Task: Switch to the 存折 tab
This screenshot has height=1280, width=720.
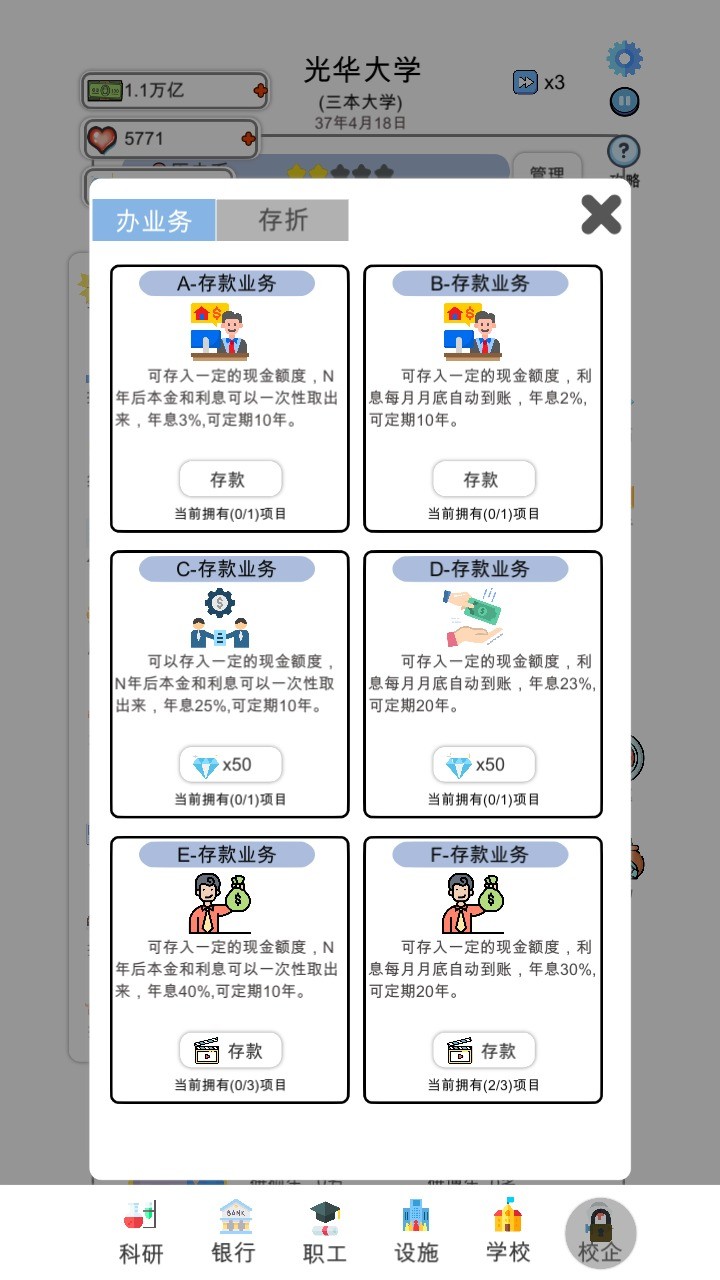Action: point(283,220)
